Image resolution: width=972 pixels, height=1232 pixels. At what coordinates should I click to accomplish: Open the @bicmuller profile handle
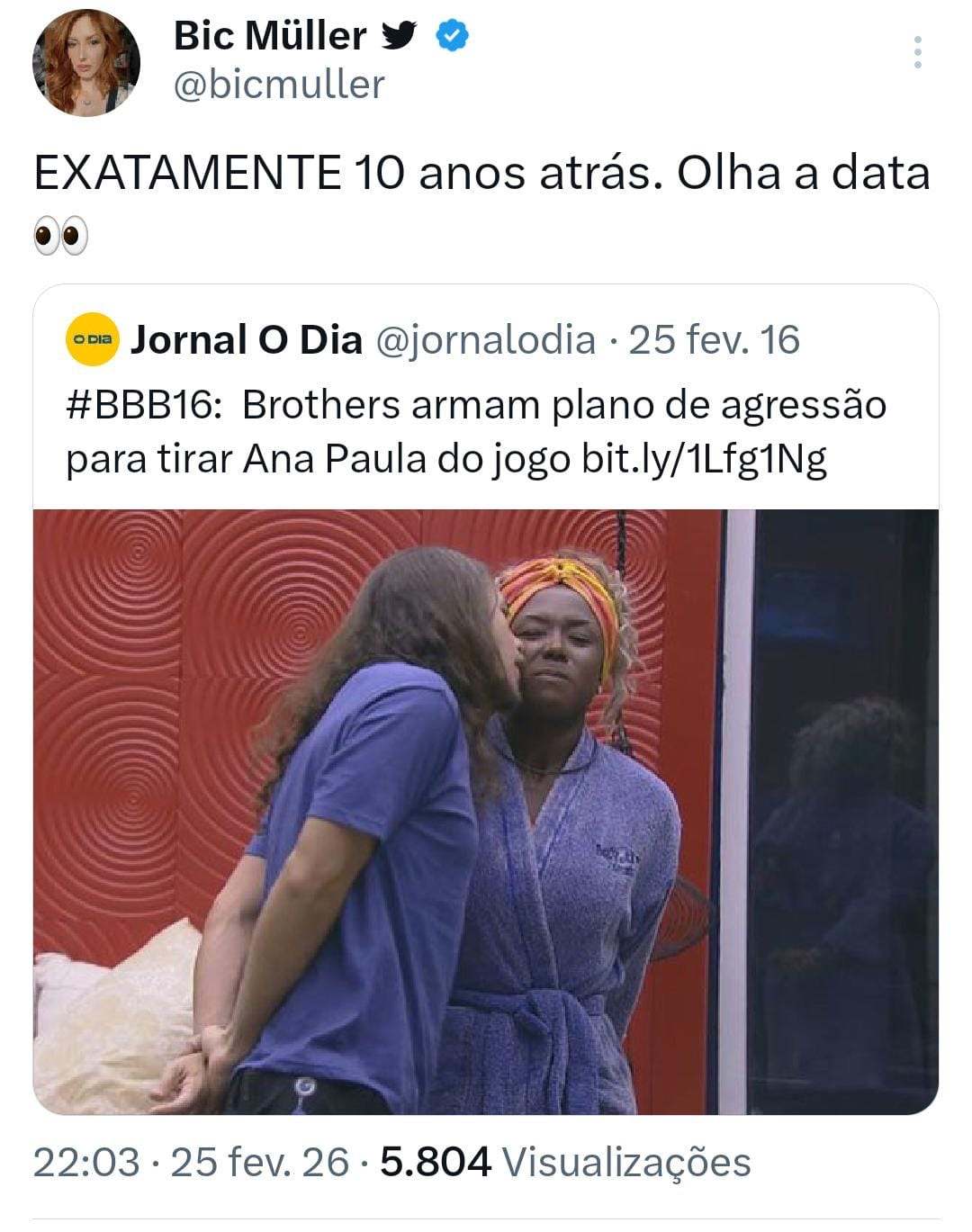(278, 85)
